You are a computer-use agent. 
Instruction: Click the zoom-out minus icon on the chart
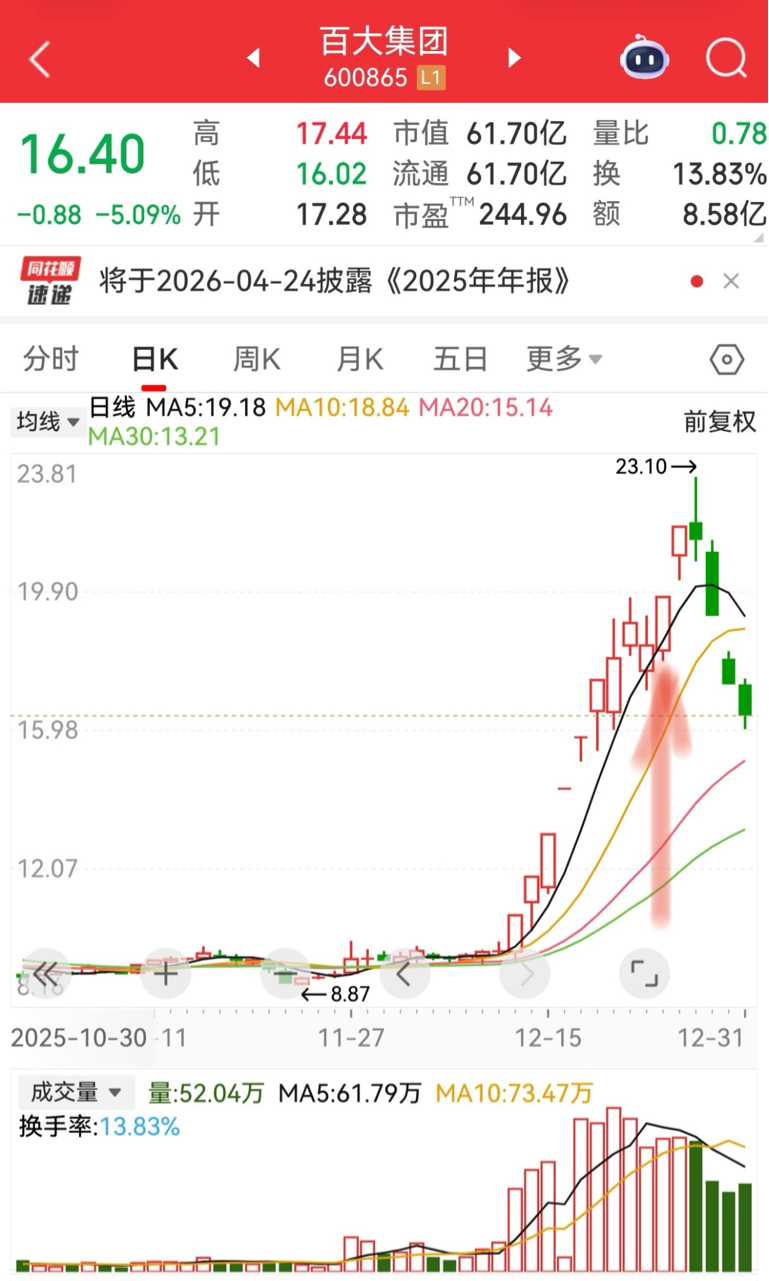point(285,972)
